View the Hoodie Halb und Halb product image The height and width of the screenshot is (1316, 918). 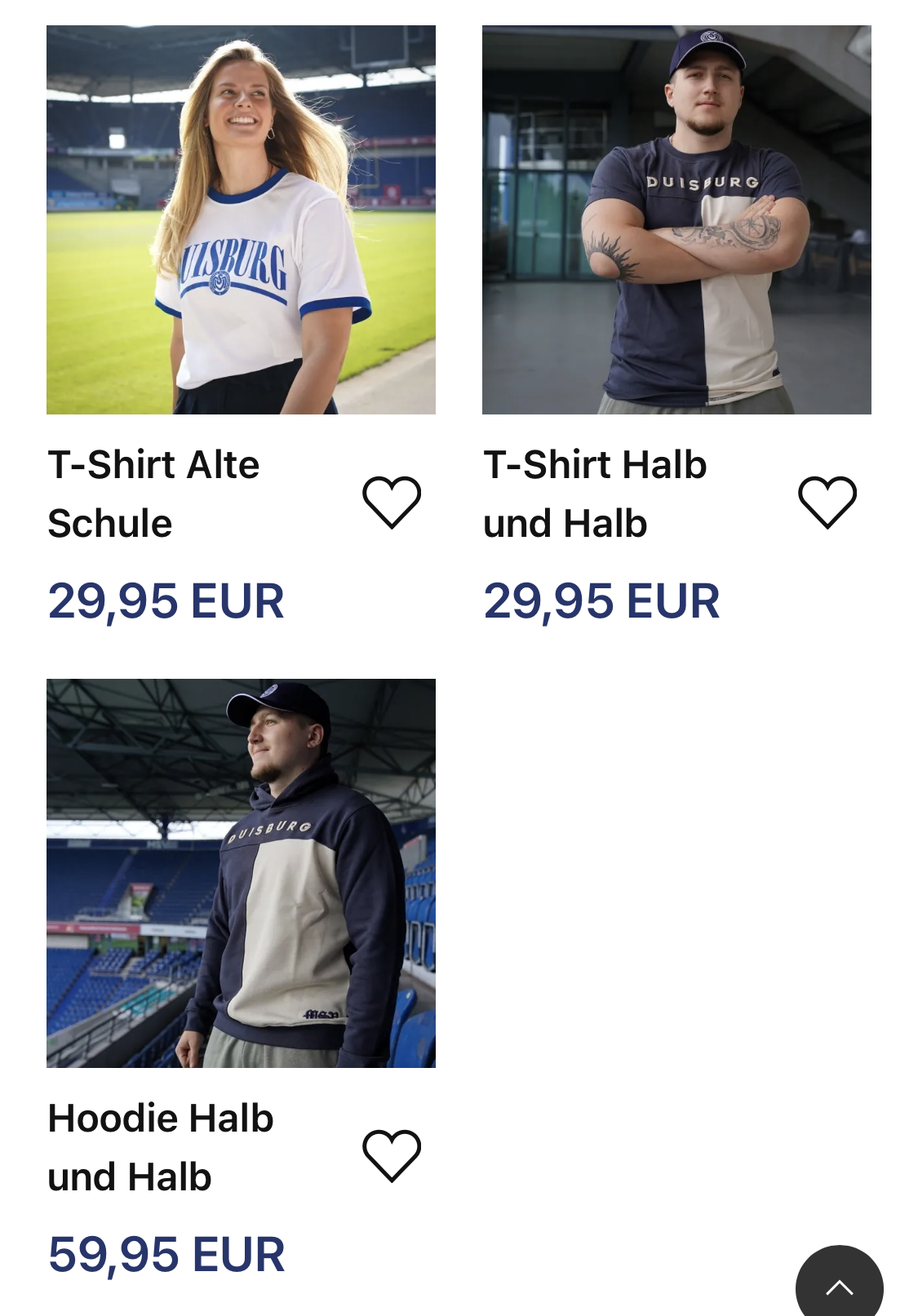pos(241,873)
